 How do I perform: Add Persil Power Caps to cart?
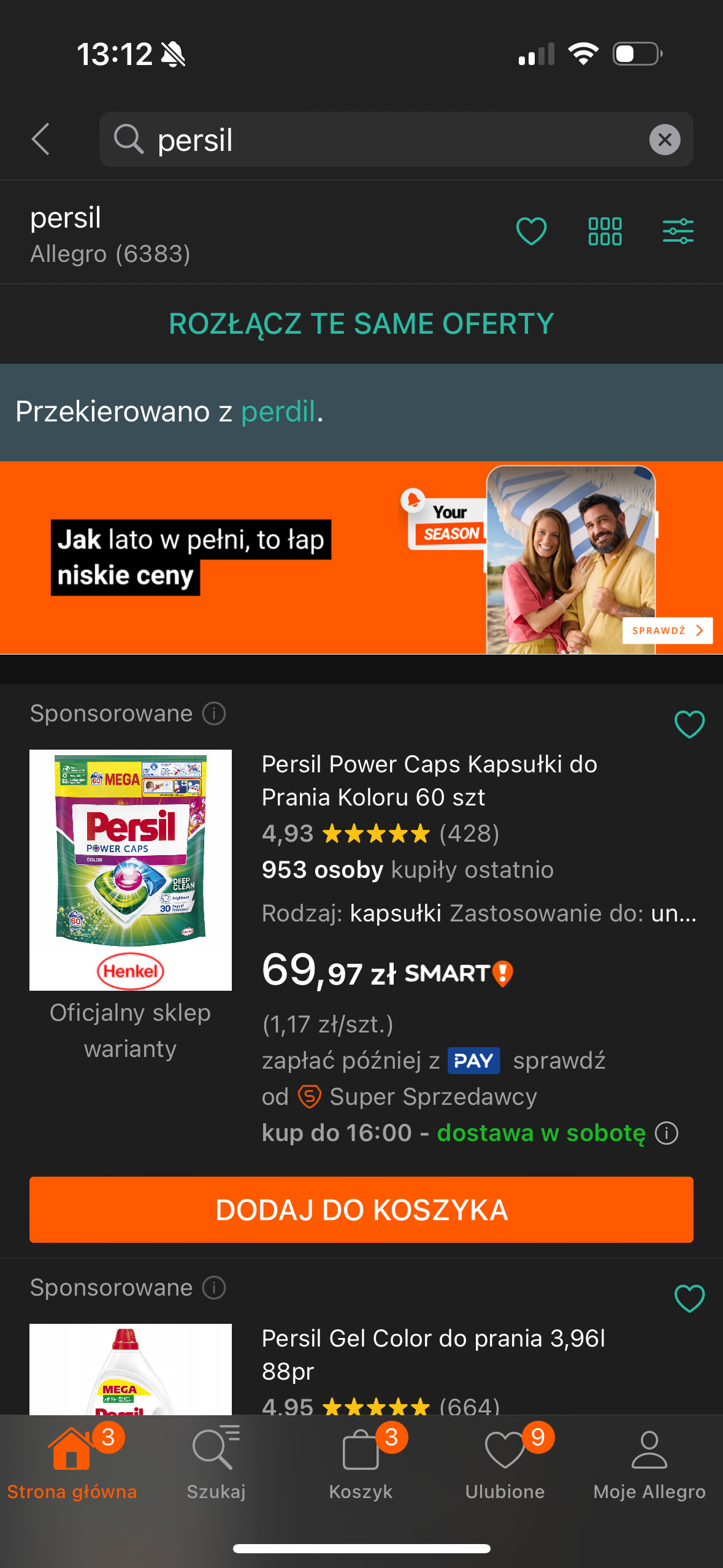coord(361,1210)
